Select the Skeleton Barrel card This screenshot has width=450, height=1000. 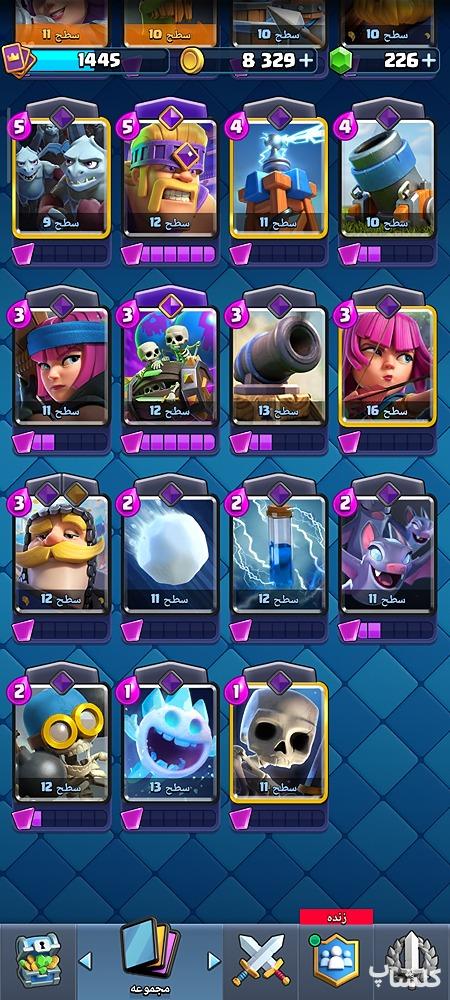pyautogui.click(x=170, y=366)
